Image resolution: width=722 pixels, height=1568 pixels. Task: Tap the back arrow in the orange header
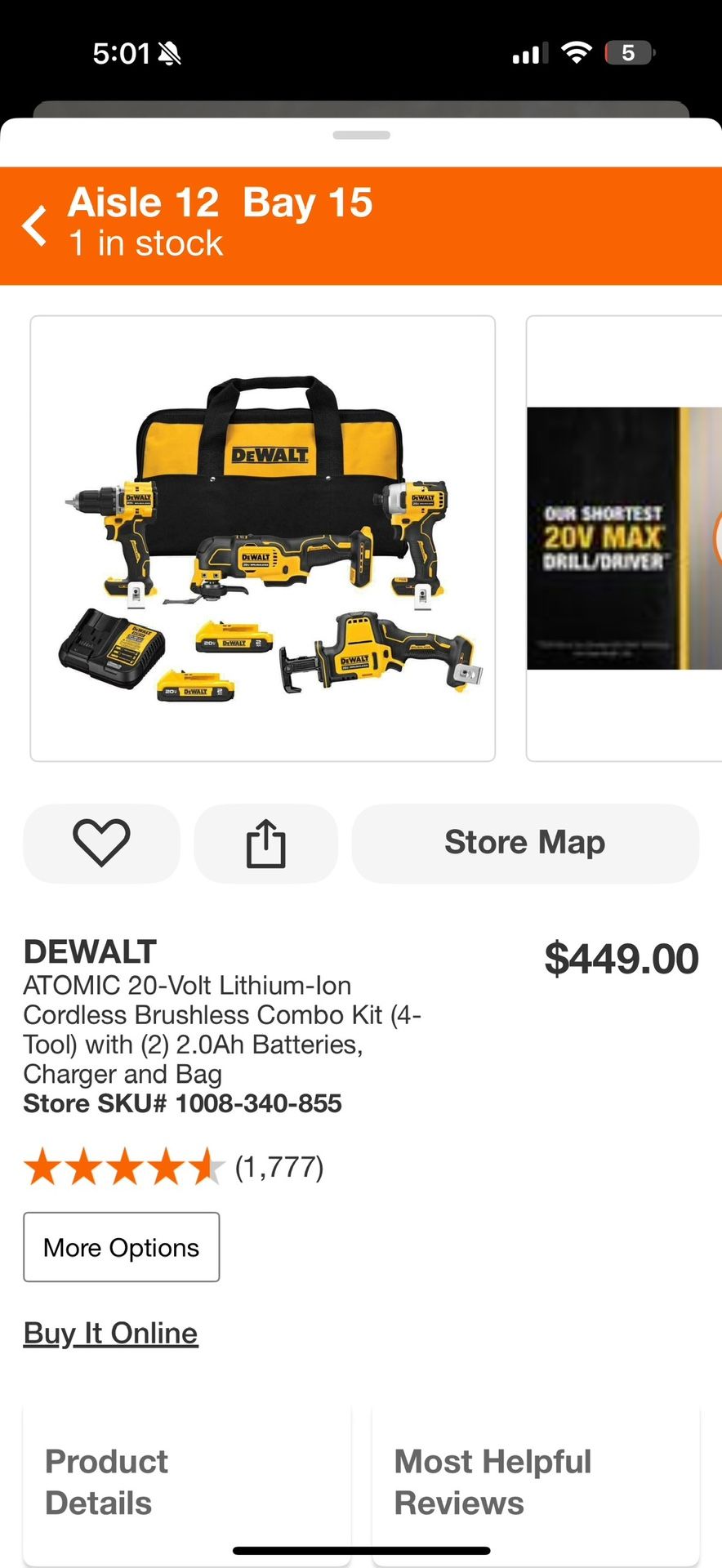[34, 224]
